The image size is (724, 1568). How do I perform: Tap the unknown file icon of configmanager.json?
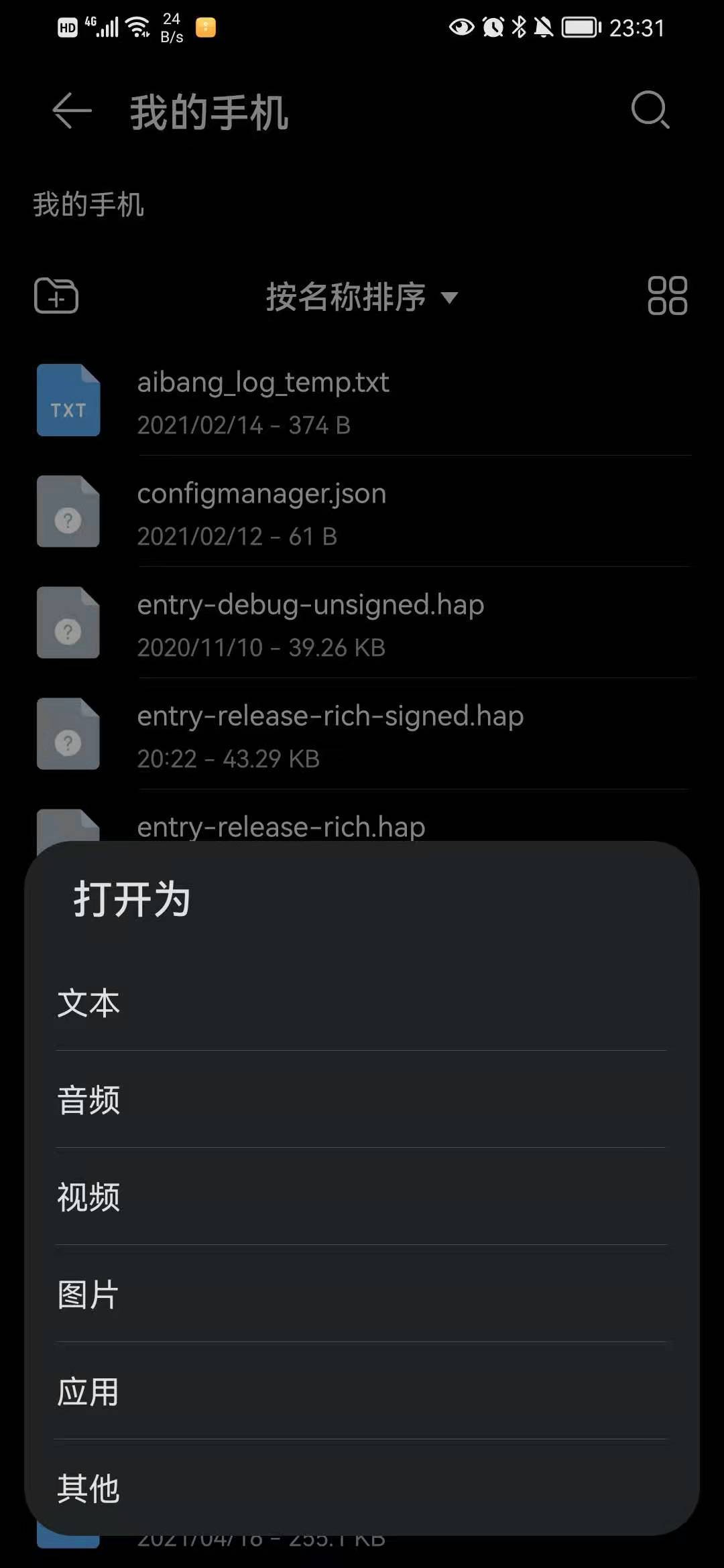pos(68,511)
